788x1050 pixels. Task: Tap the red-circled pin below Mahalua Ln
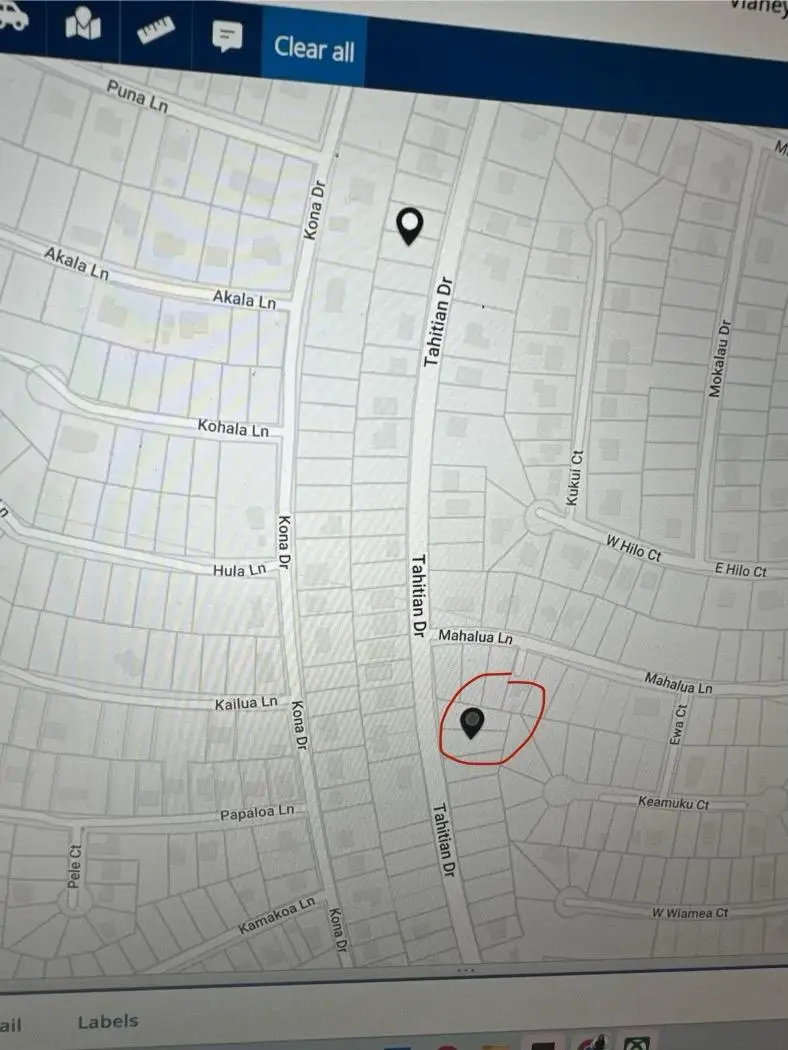(x=472, y=722)
